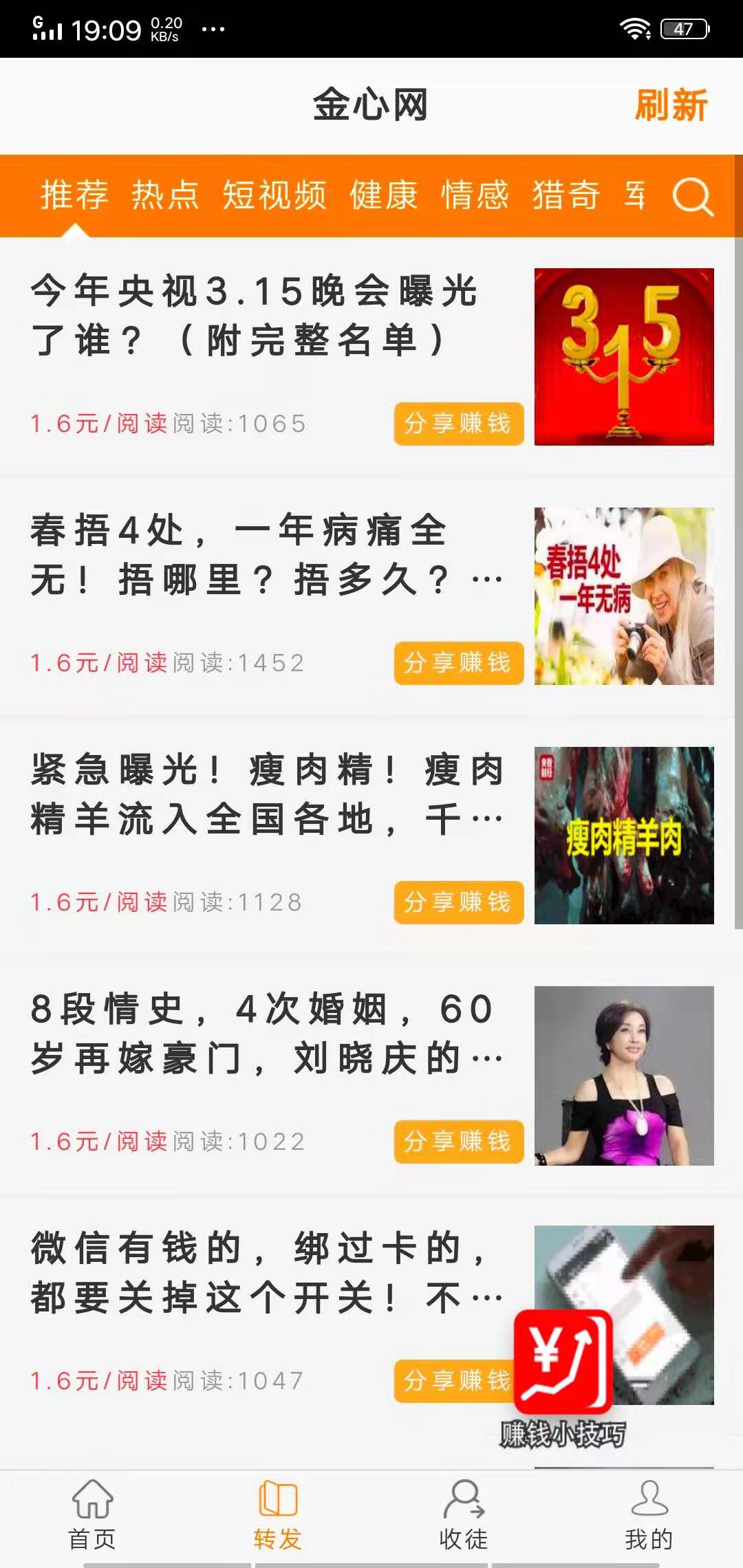Select the 健康 category tab
The height and width of the screenshot is (1568, 743).
click(383, 196)
